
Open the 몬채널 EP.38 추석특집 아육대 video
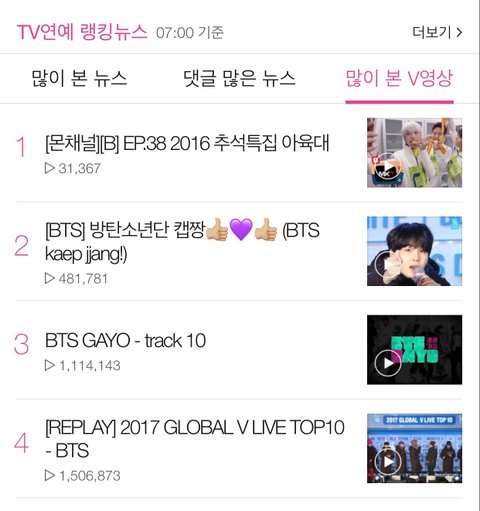pos(187,143)
